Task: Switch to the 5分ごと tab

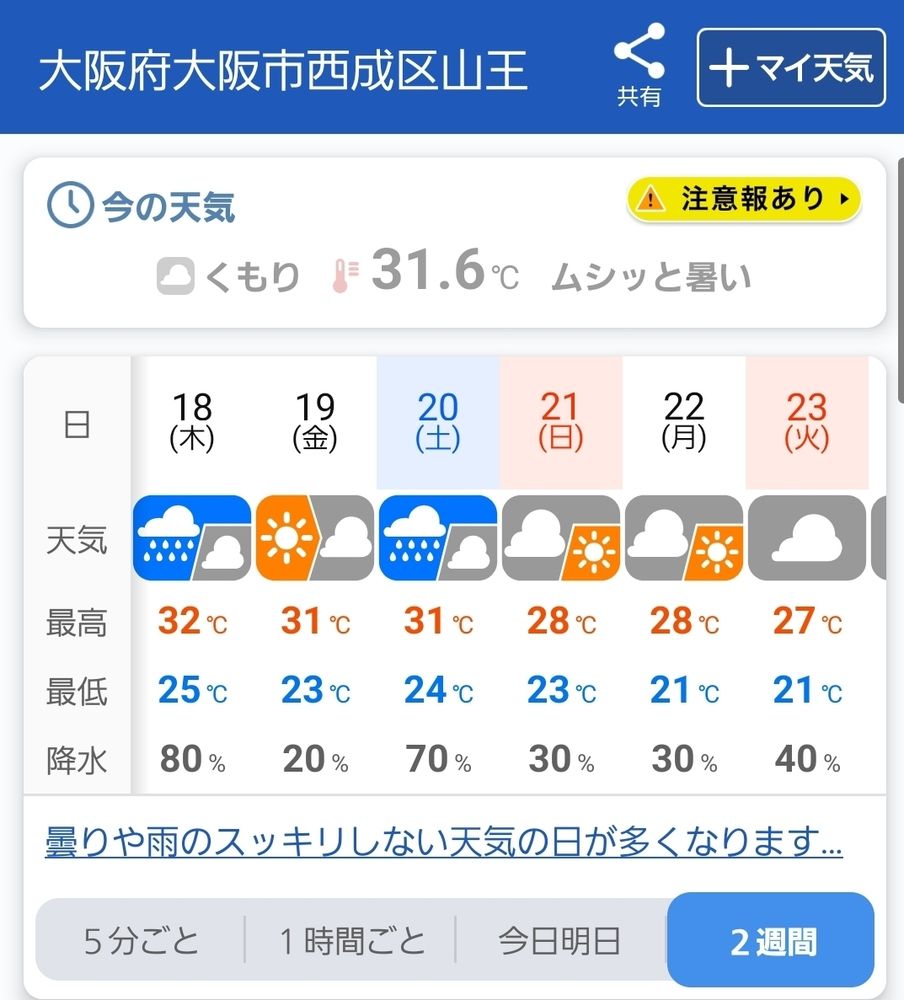Action: pyautogui.click(x=141, y=940)
